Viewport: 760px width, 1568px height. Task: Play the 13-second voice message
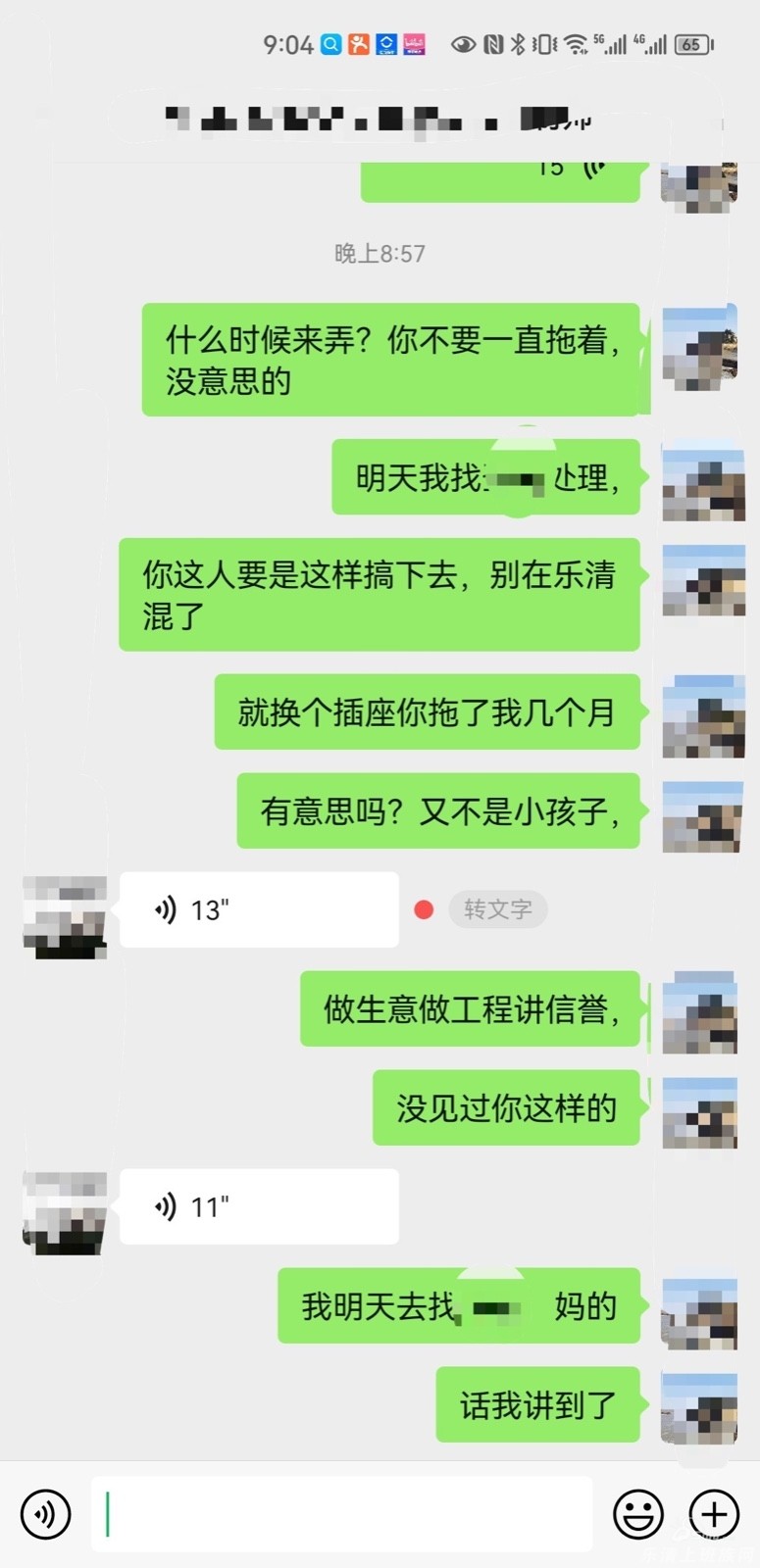pos(258,910)
